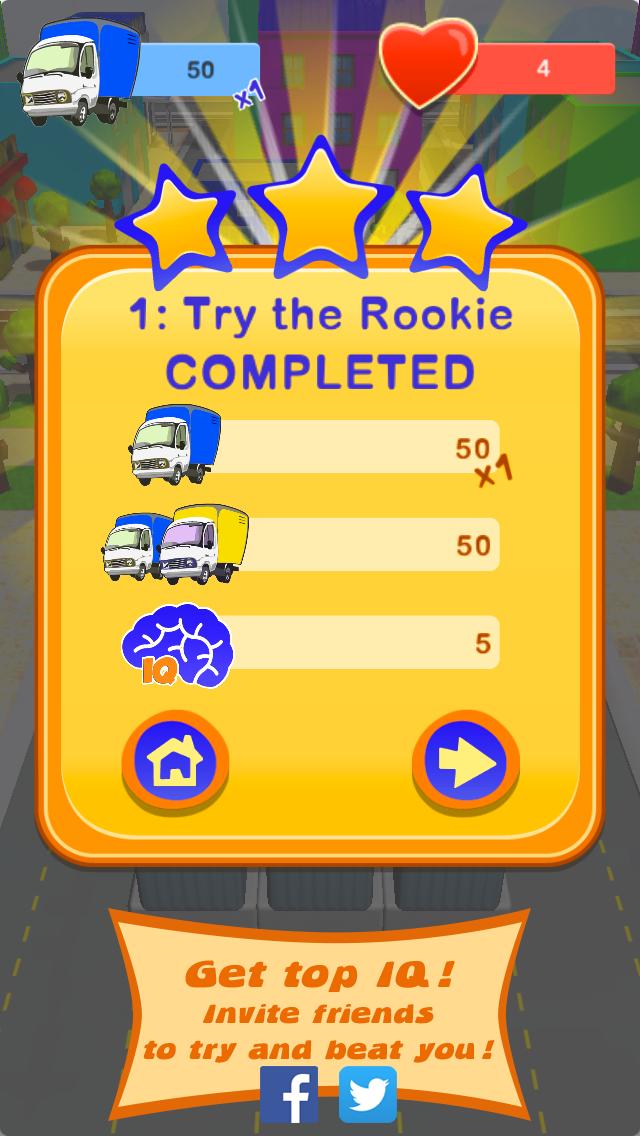Return to the home menu
This screenshot has height=1136, width=640.
click(x=175, y=763)
